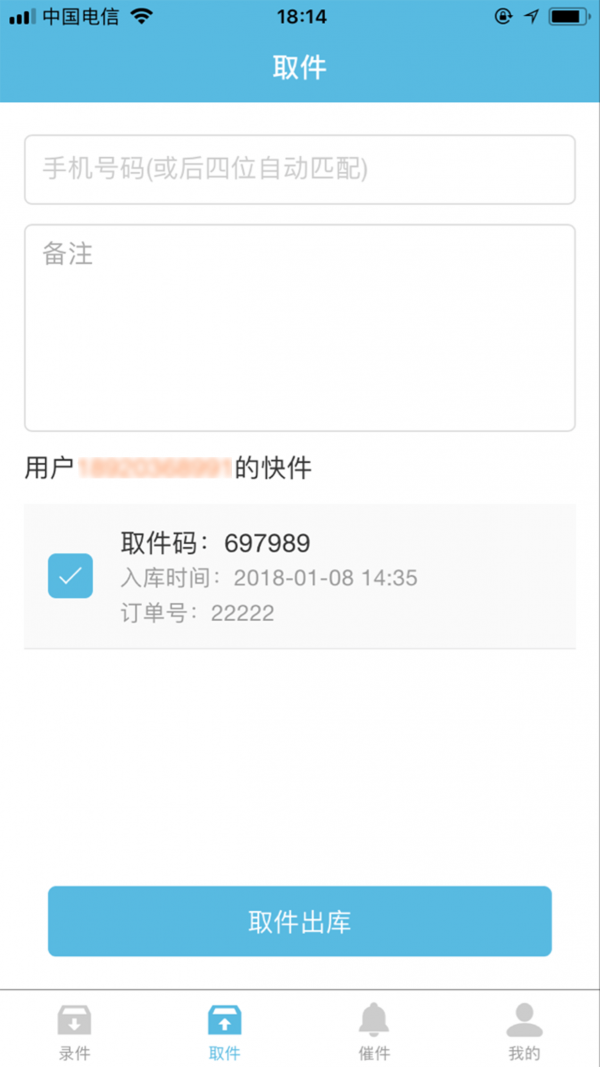
Task: Focus the 备注 remarks text box
Action: (300, 328)
